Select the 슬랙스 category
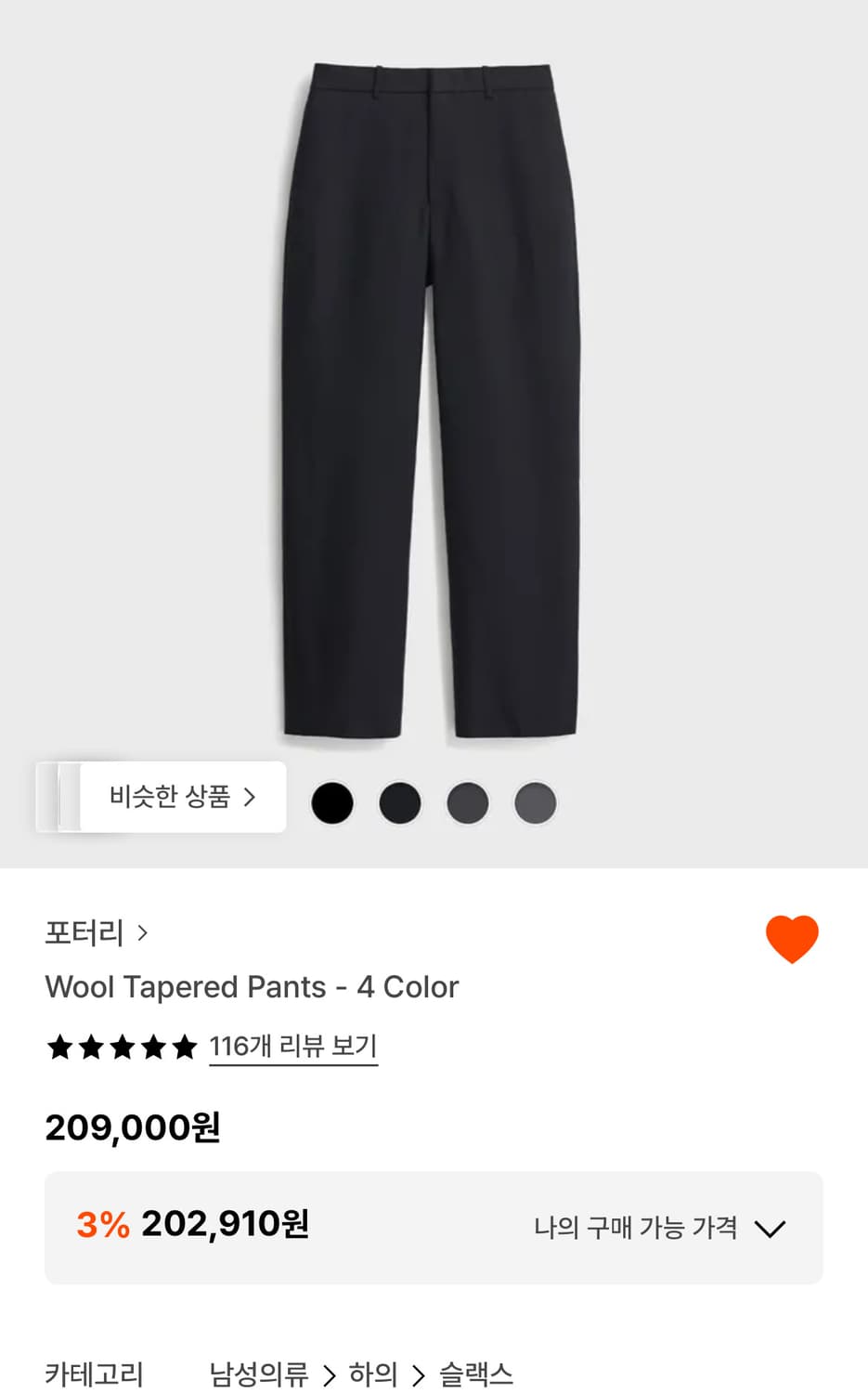 474,1374
